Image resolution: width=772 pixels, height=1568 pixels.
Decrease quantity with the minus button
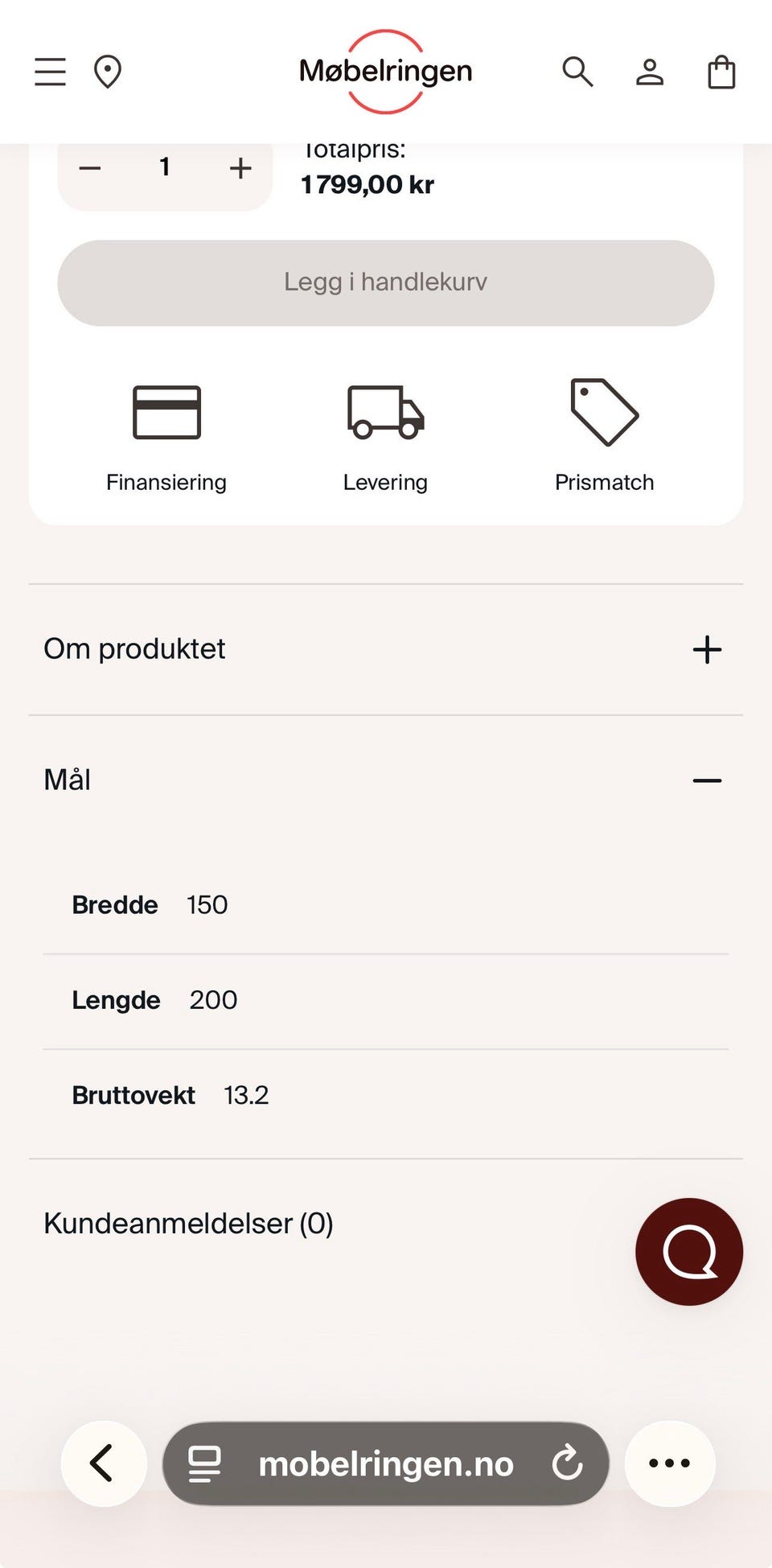pos(90,167)
